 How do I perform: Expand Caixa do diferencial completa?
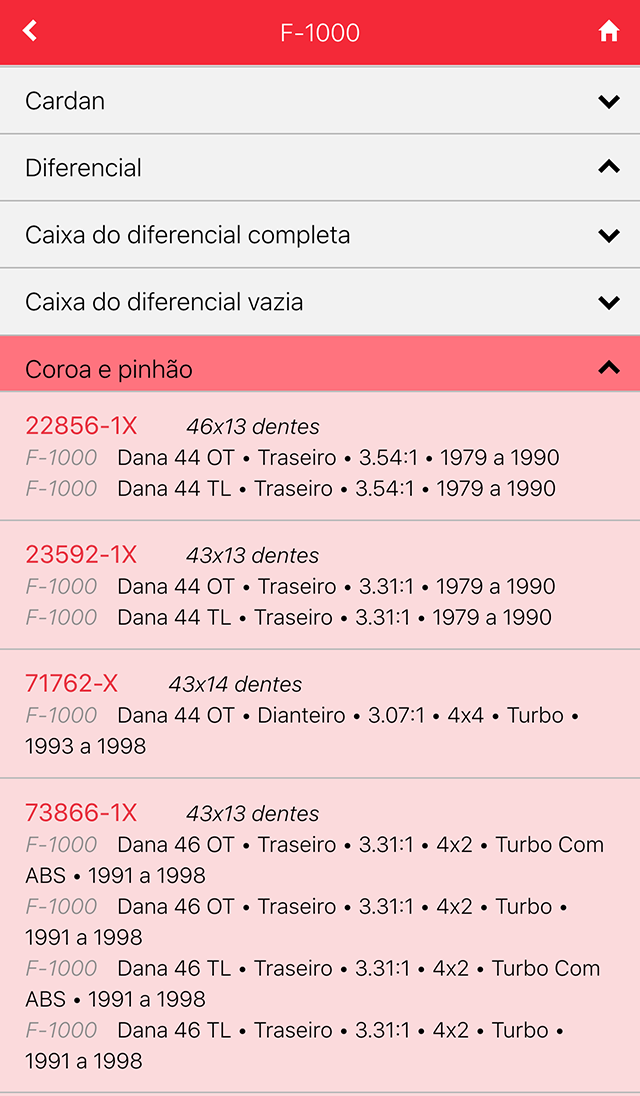[x=320, y=235]
